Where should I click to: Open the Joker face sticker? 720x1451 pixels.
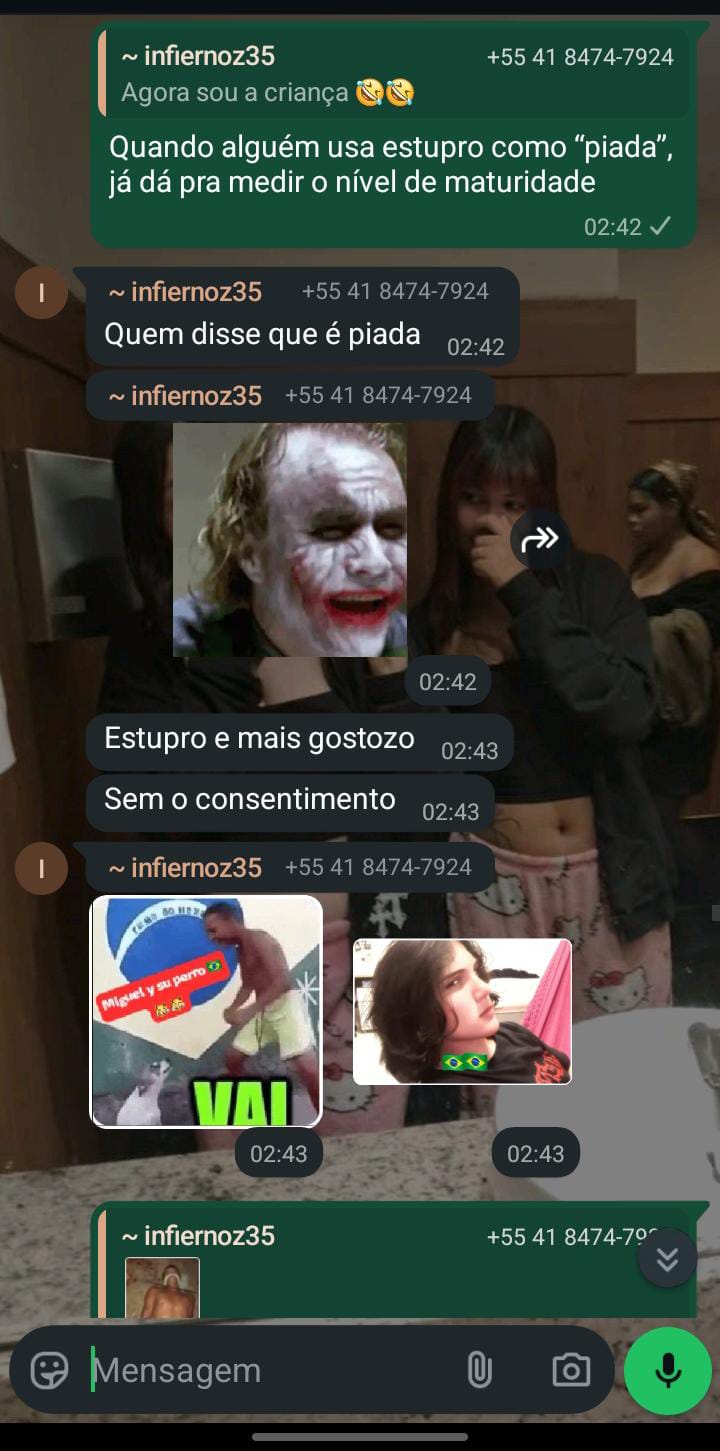pos(290,540)
